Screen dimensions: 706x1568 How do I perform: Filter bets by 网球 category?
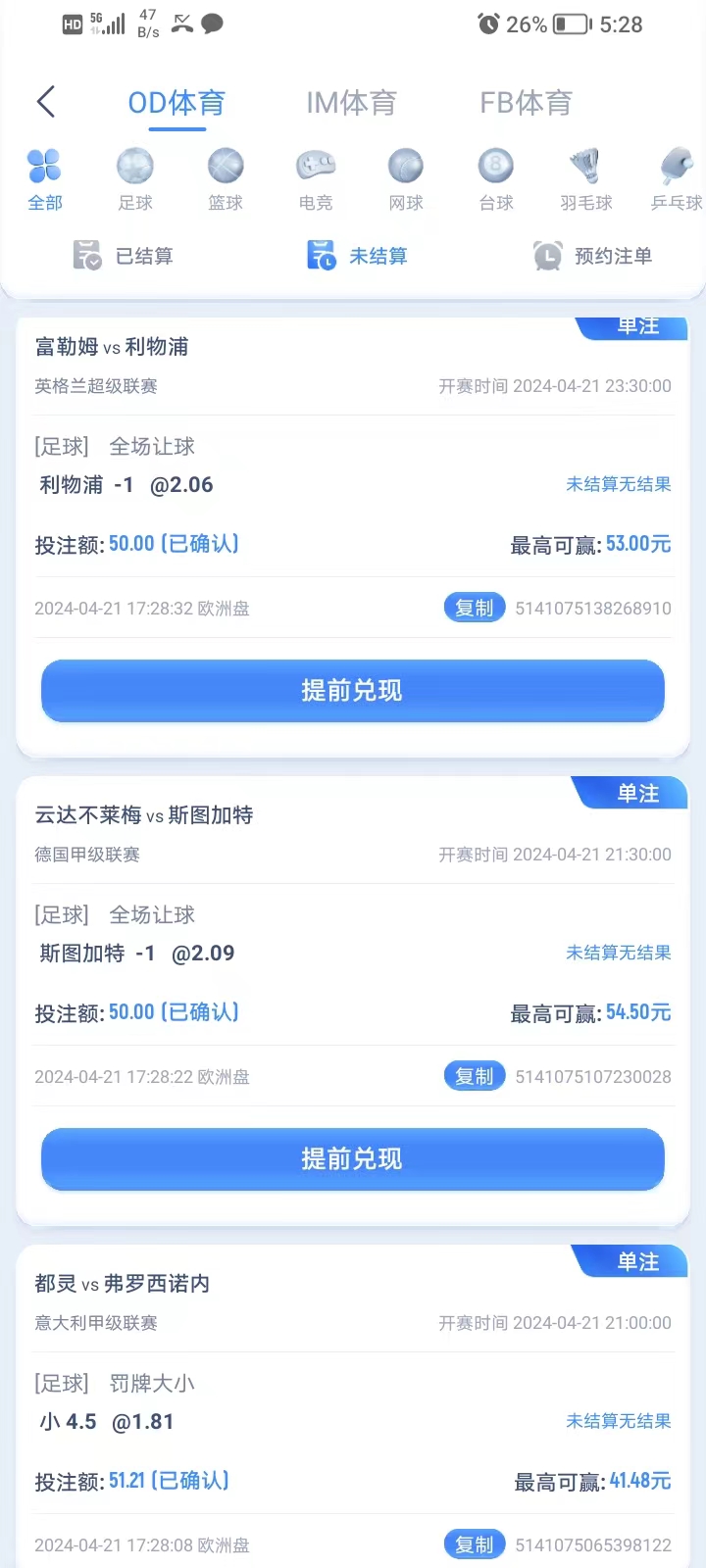point(406,178)
